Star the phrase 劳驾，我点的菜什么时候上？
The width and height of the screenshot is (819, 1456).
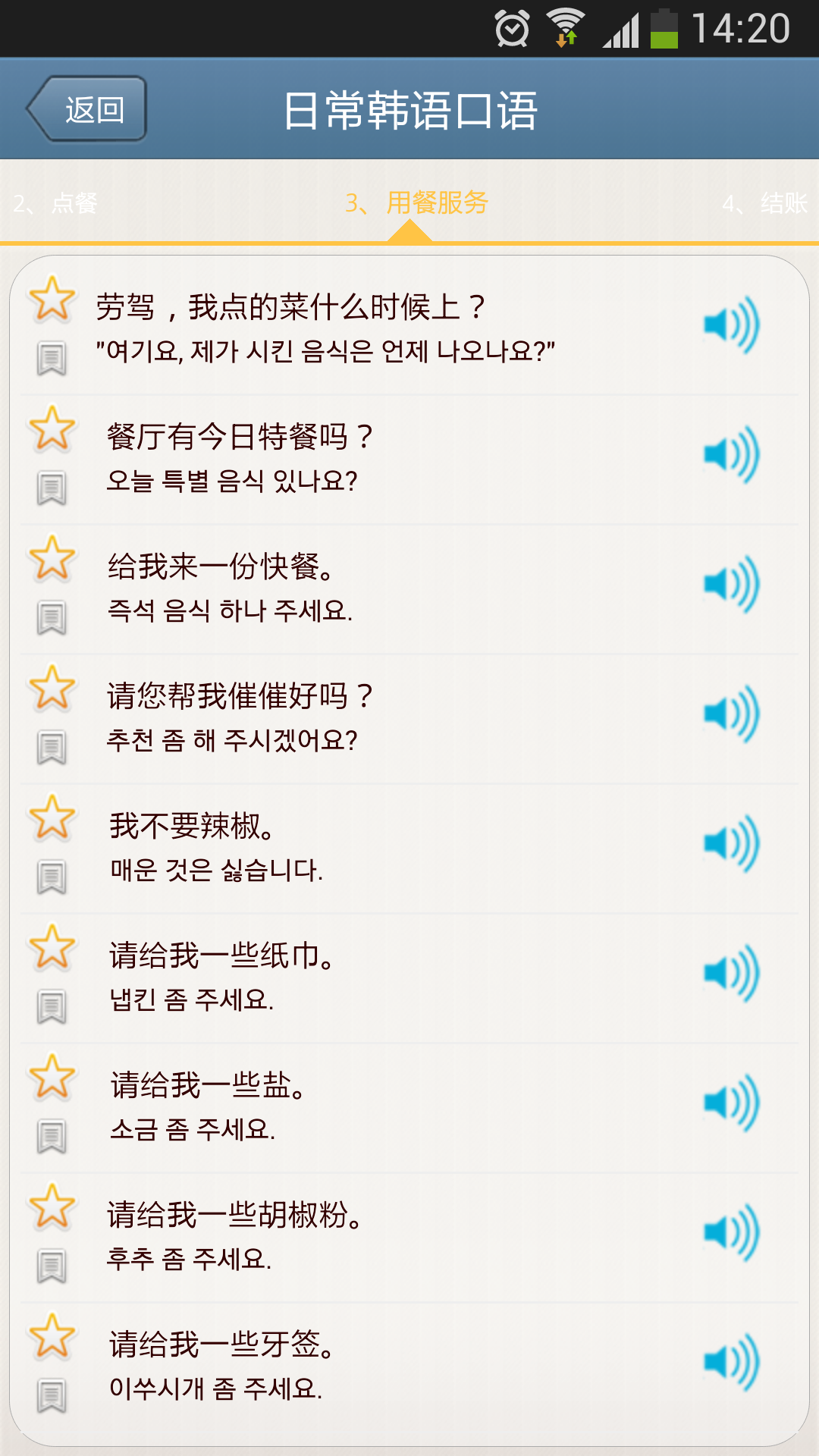[x=52, y=298]
